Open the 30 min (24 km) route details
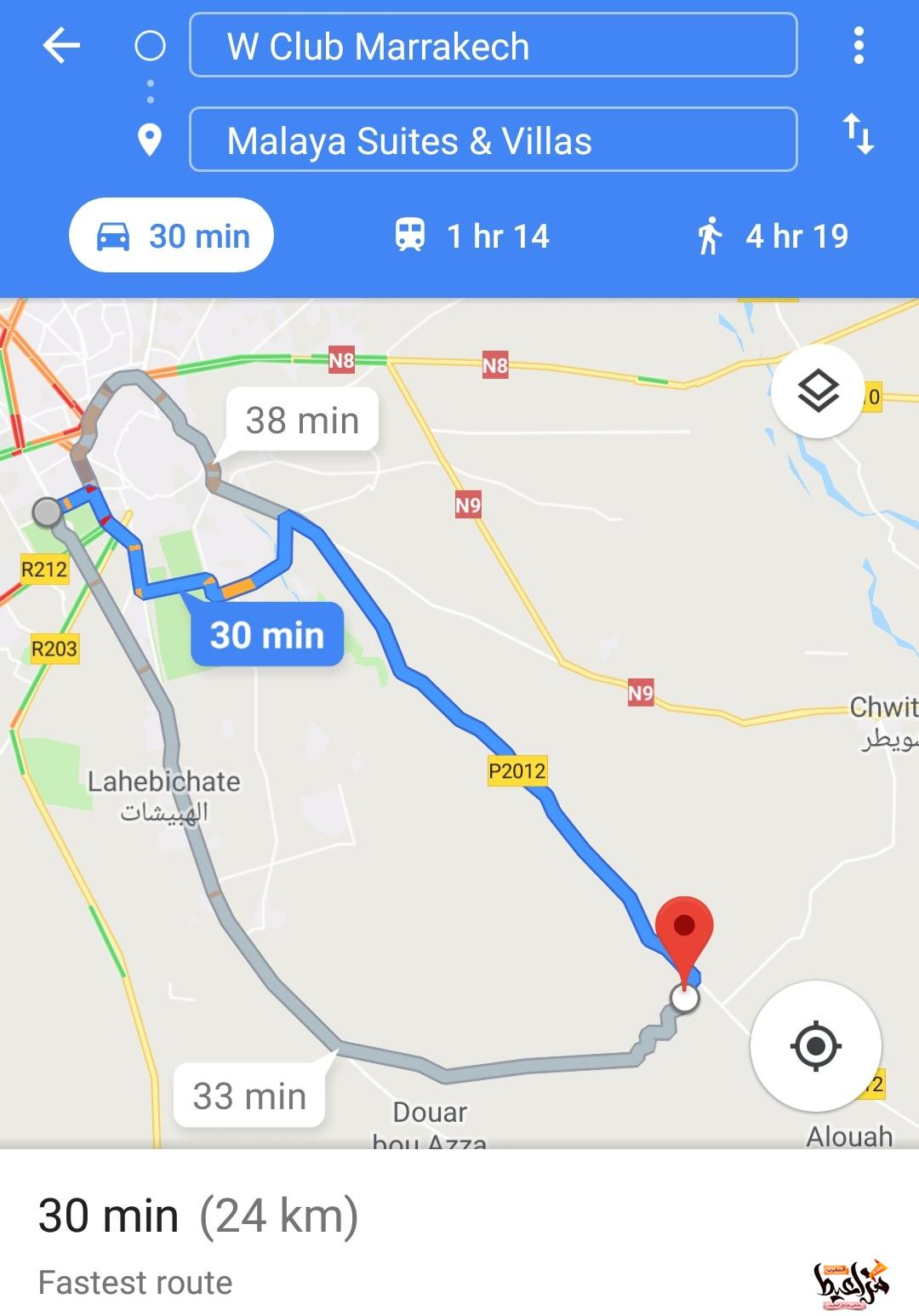This screenshot has width=919, height=1316. (197, 1216)
